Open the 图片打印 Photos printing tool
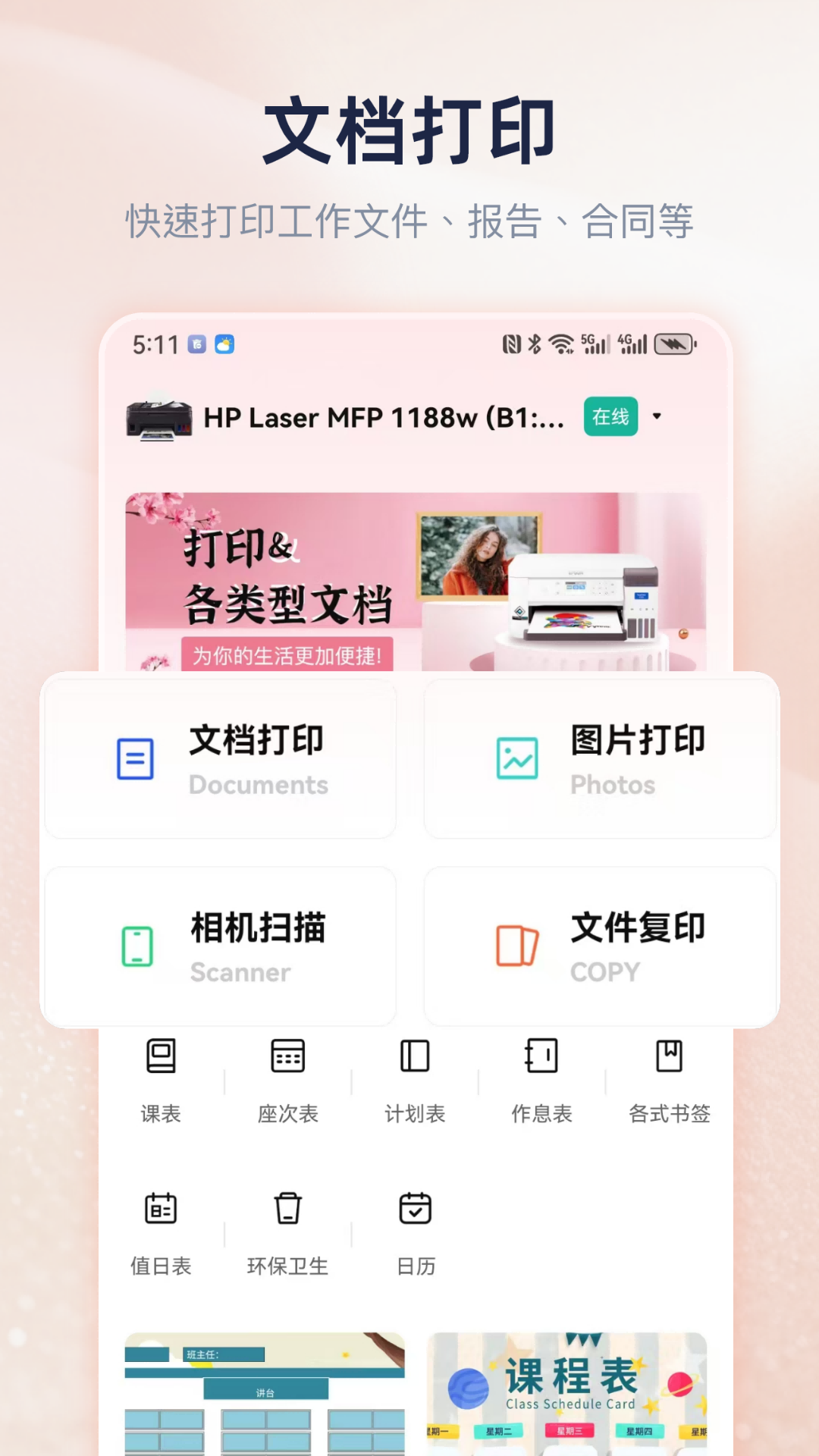The height and width of the screenshot is (1456, 819). pos(601,758)
